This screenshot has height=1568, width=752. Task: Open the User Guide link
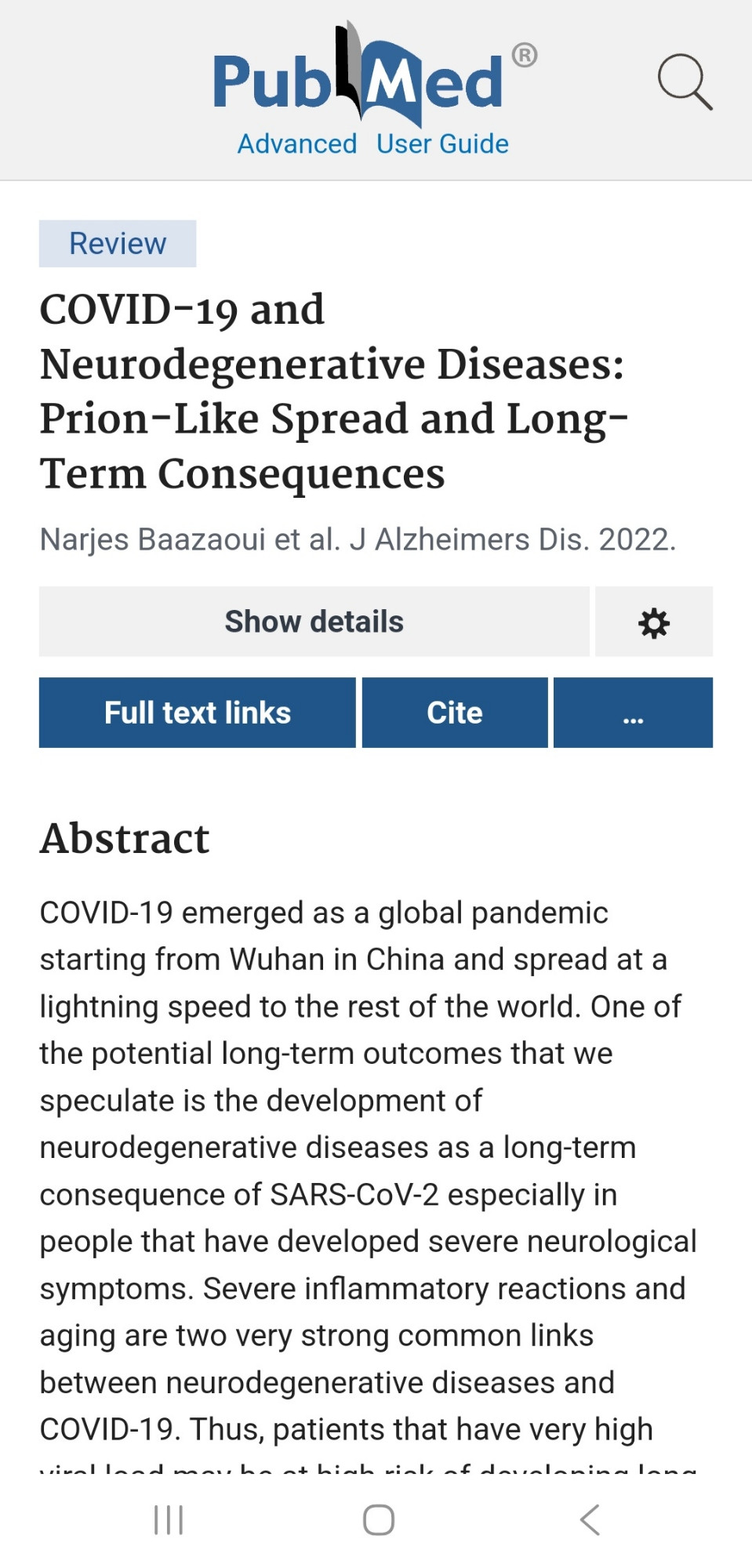(442, 144)
